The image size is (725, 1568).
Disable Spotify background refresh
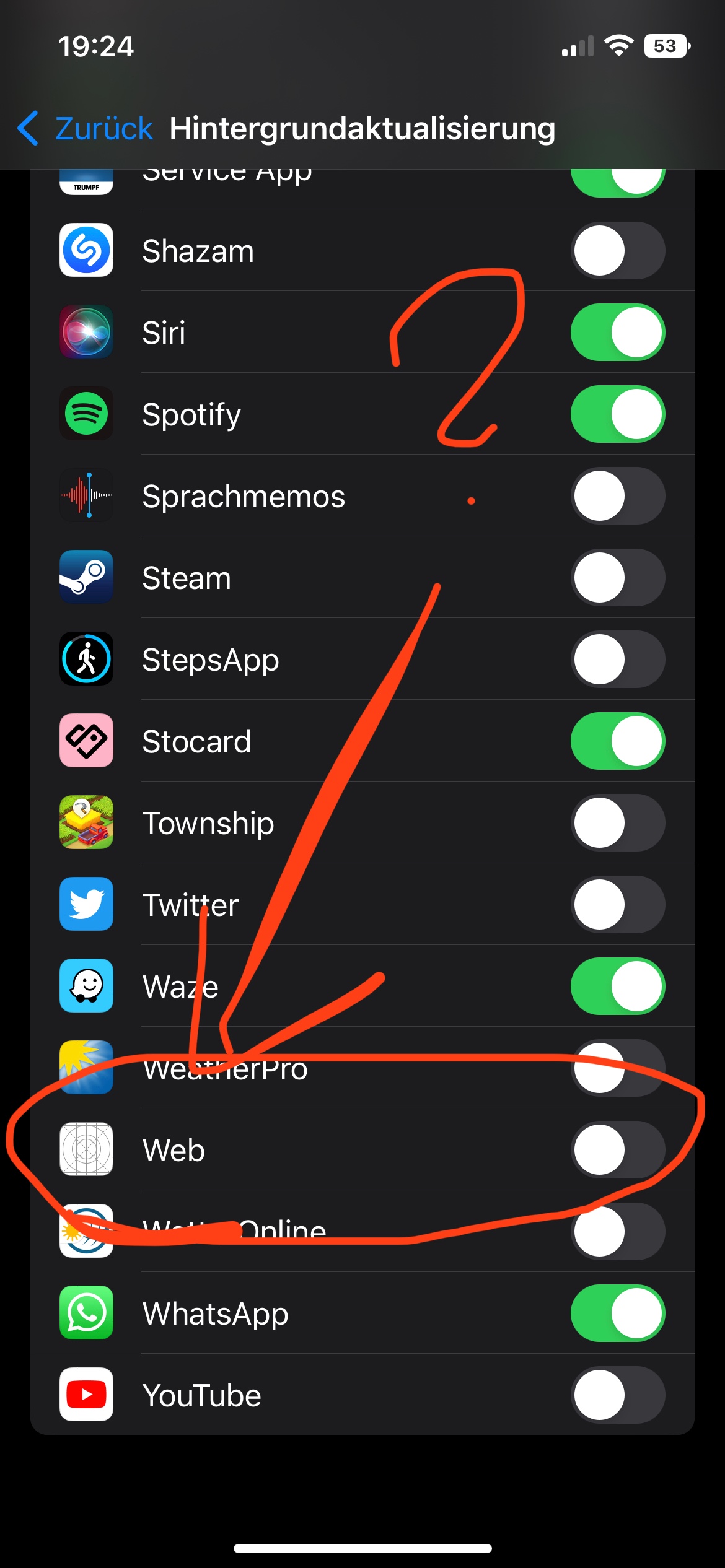(x=618, y=414)
